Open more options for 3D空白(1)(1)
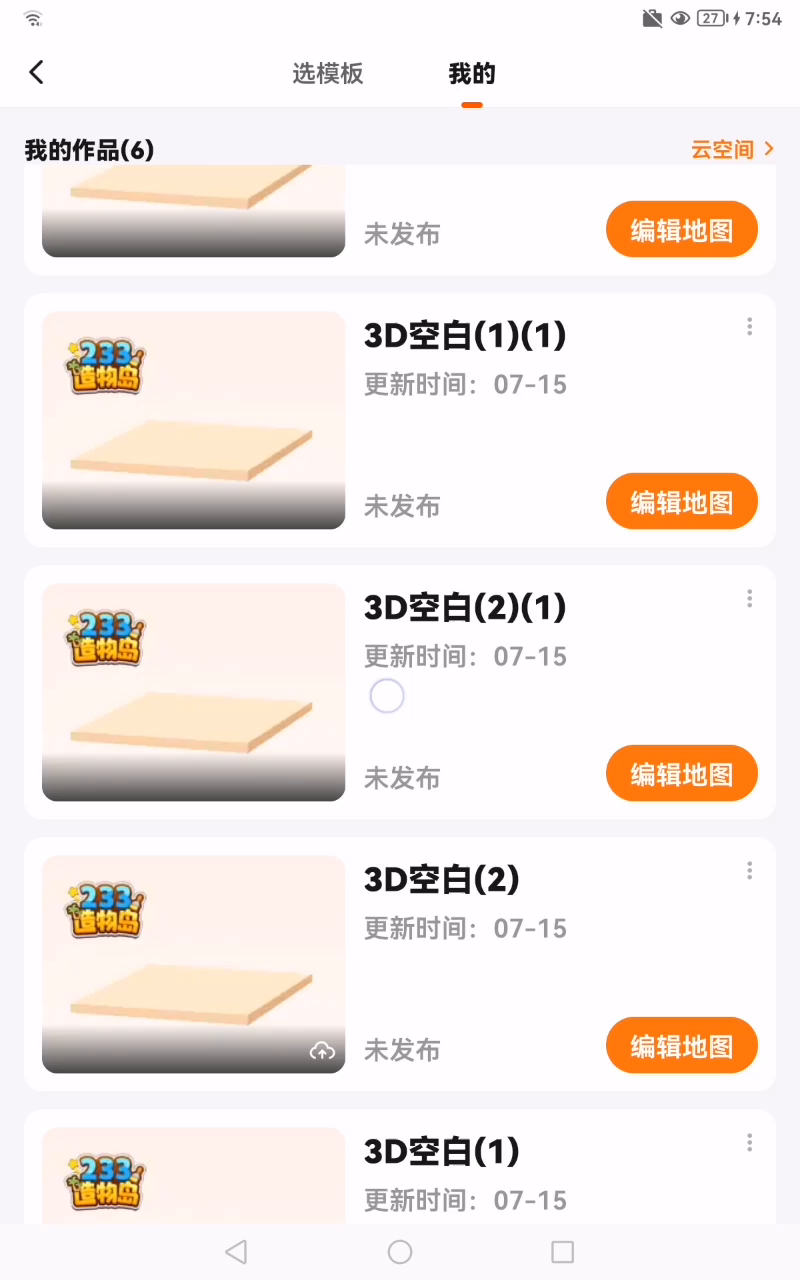The width and height of the screenshot is (800, 1280). (x=749, y=327)
